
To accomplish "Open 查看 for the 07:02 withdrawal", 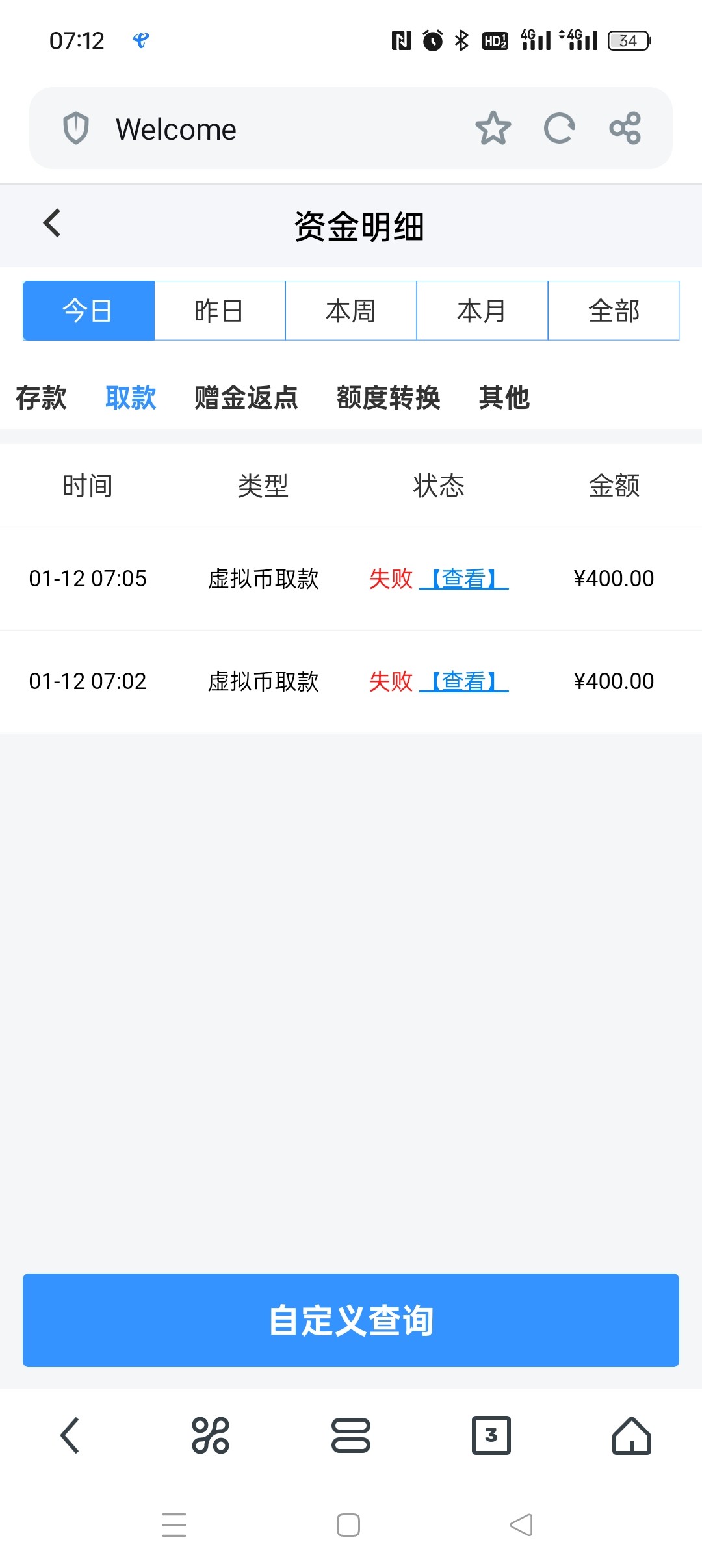I will [x=464, y=681].
